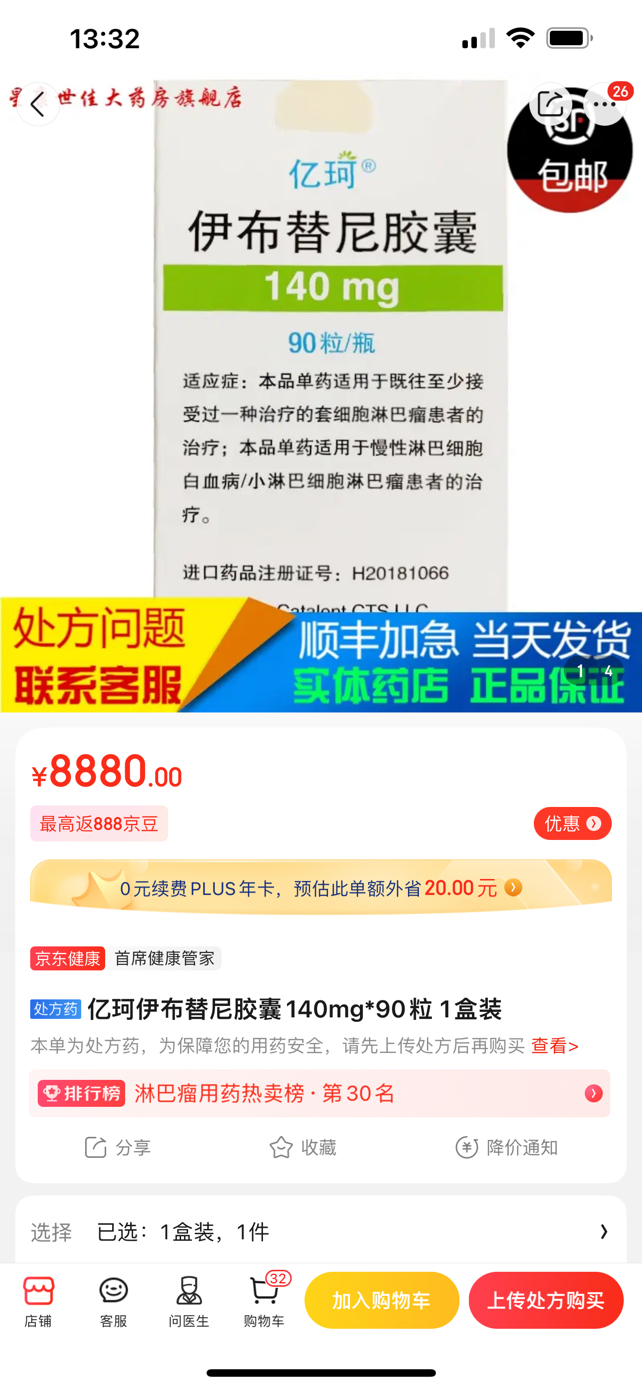Enable 降价通知 price drop alert
This screenshot has width=642, height=1389.
pos(506,1147)
